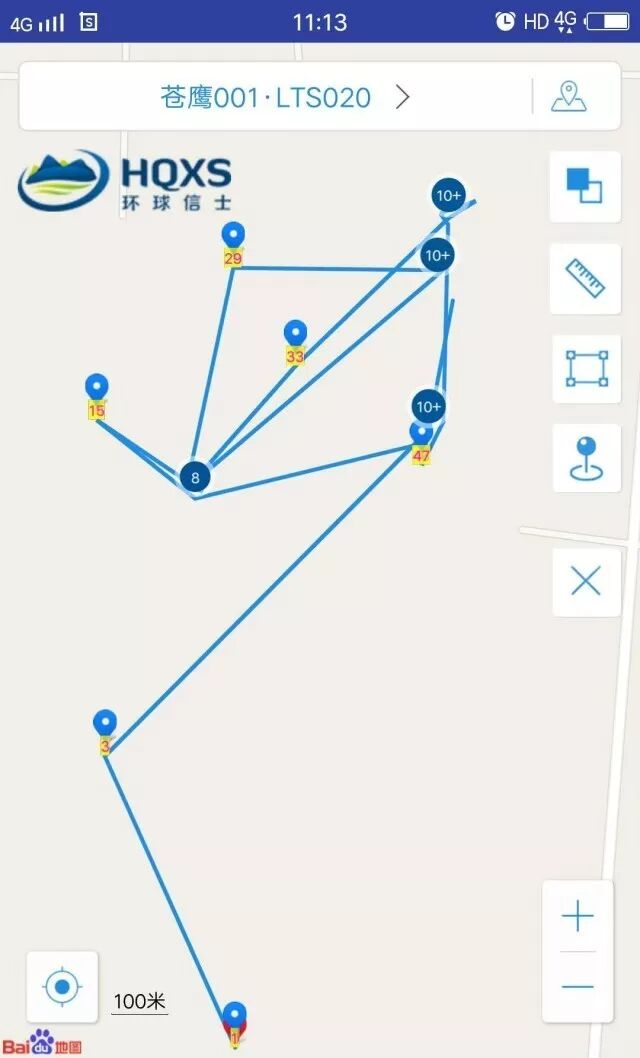Zoom out with the minus button
Screen dimensions: 640x1058
click(x=578, y=987)
